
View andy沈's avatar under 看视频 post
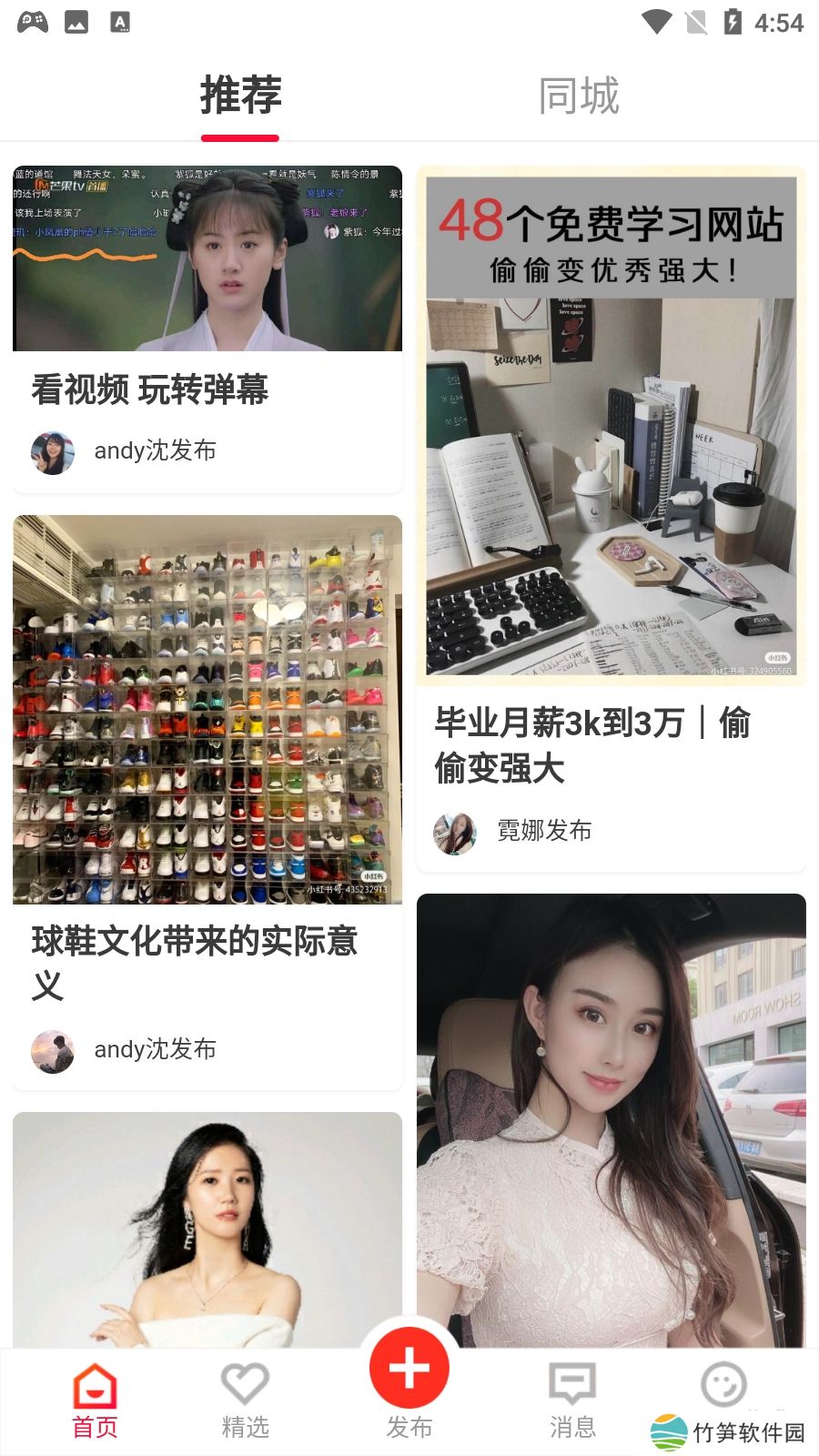53,452
